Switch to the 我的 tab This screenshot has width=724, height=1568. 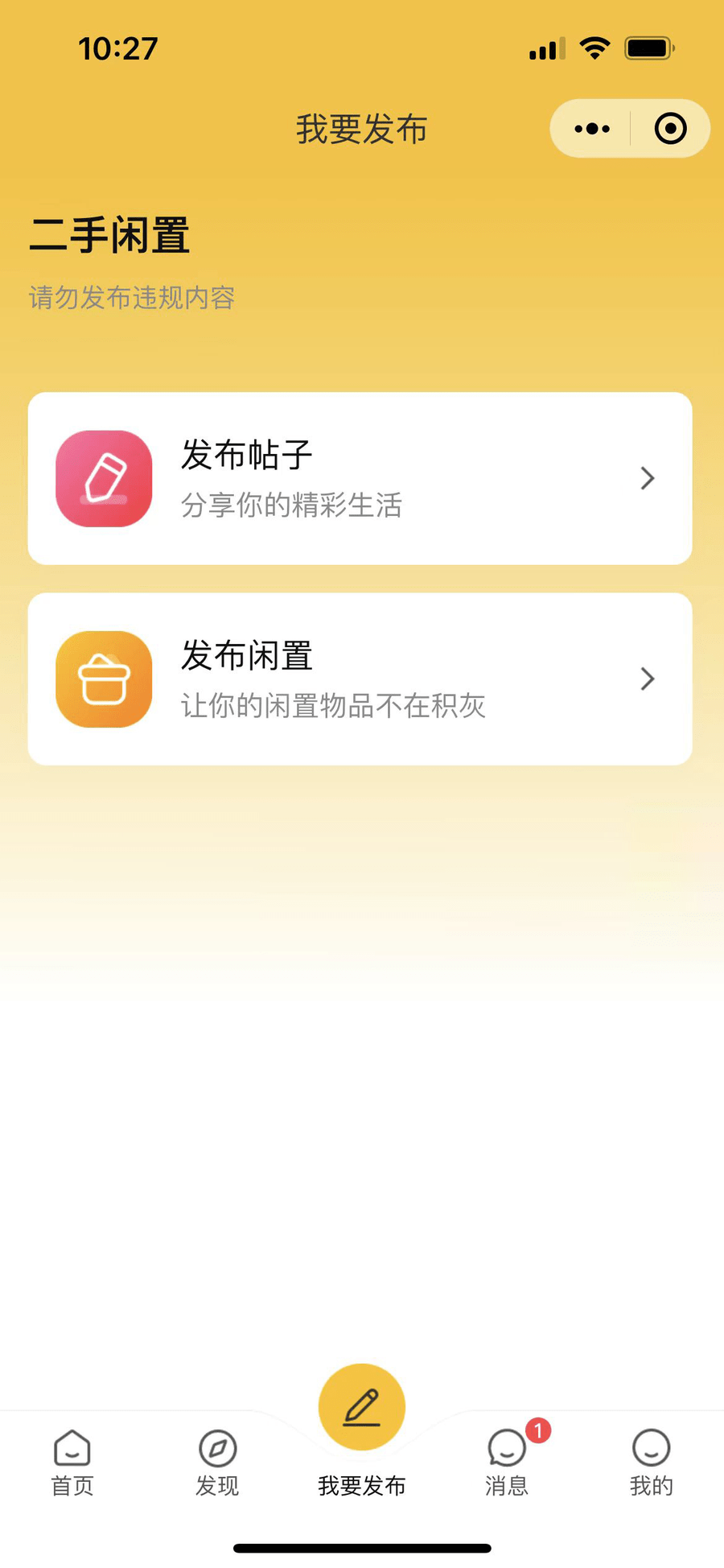(x=651, y=1485)
